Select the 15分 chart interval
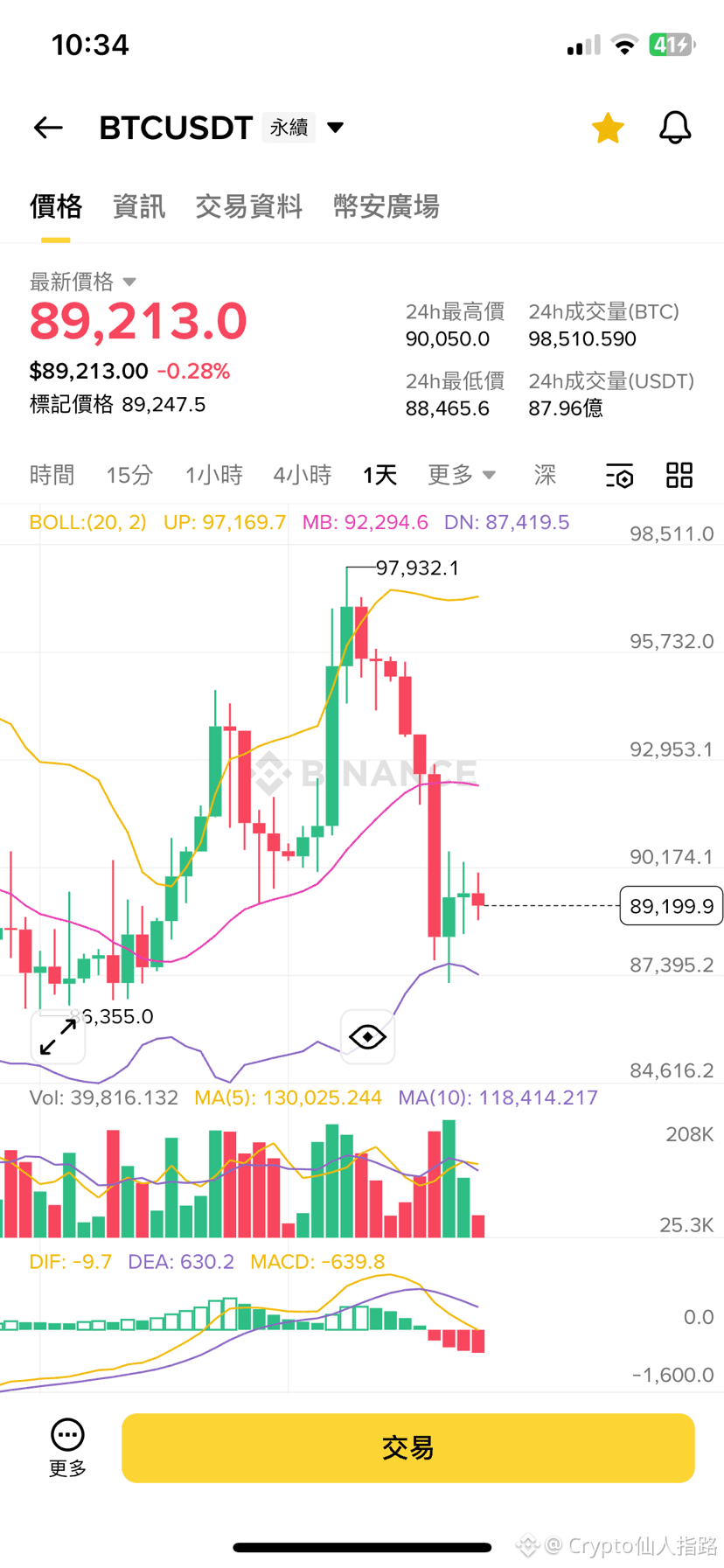The height and width of the screenshot is (1568, 724). click(129, 475)
